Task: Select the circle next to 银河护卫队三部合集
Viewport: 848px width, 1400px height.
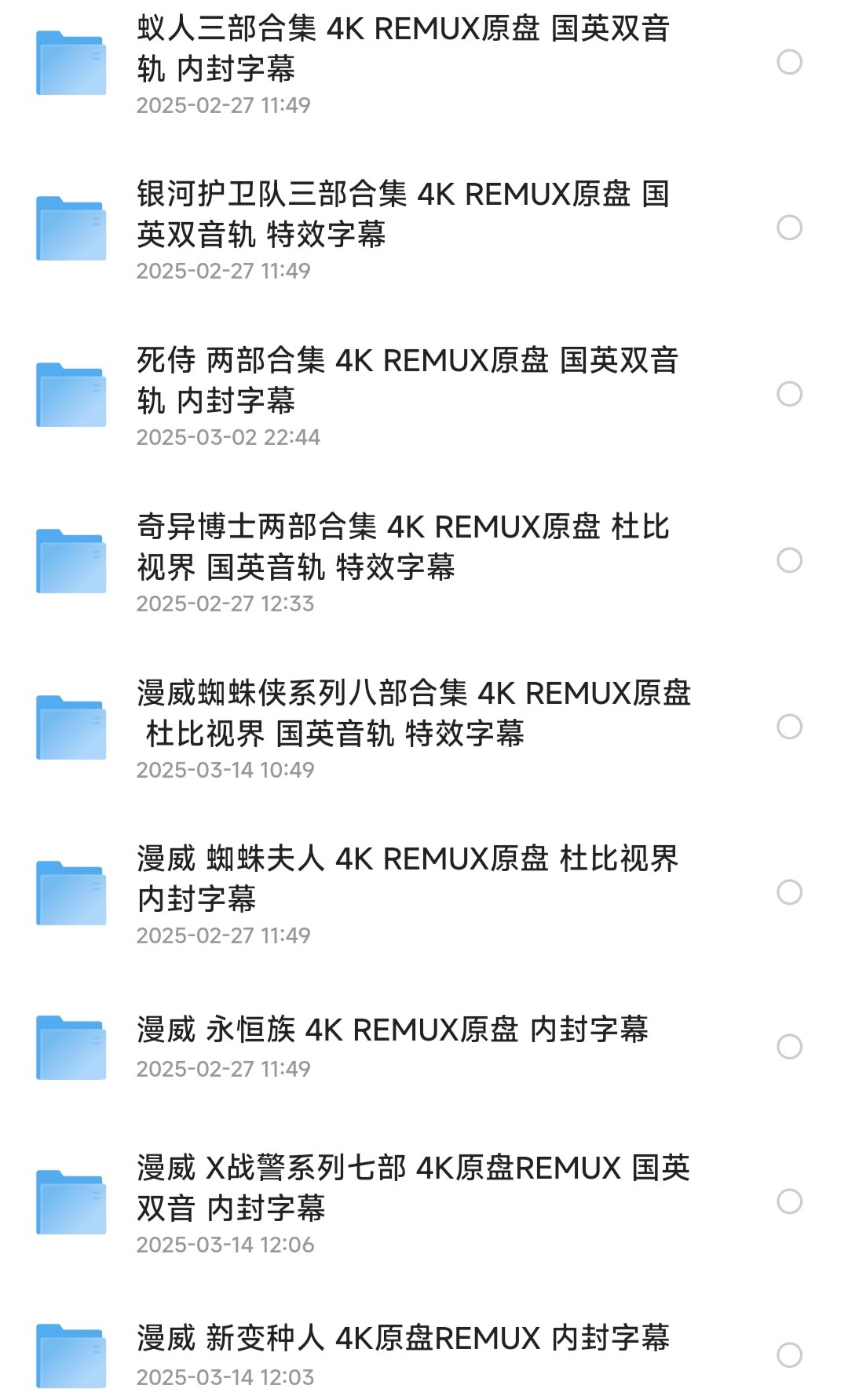Action: 789,228
